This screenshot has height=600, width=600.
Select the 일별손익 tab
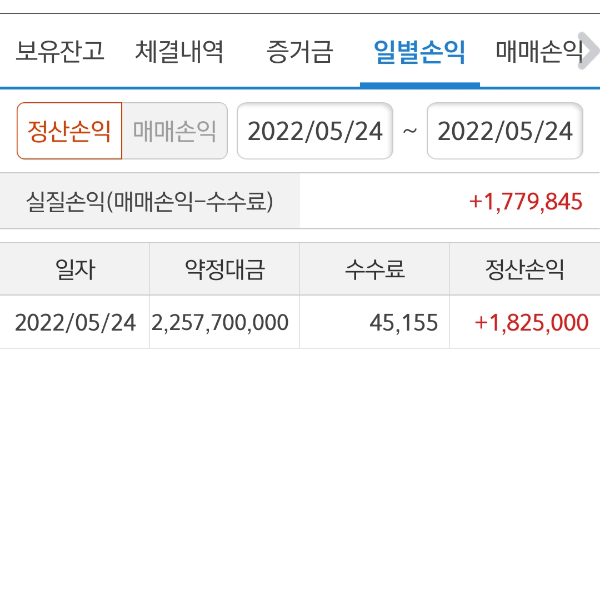[x=419, y=52]
